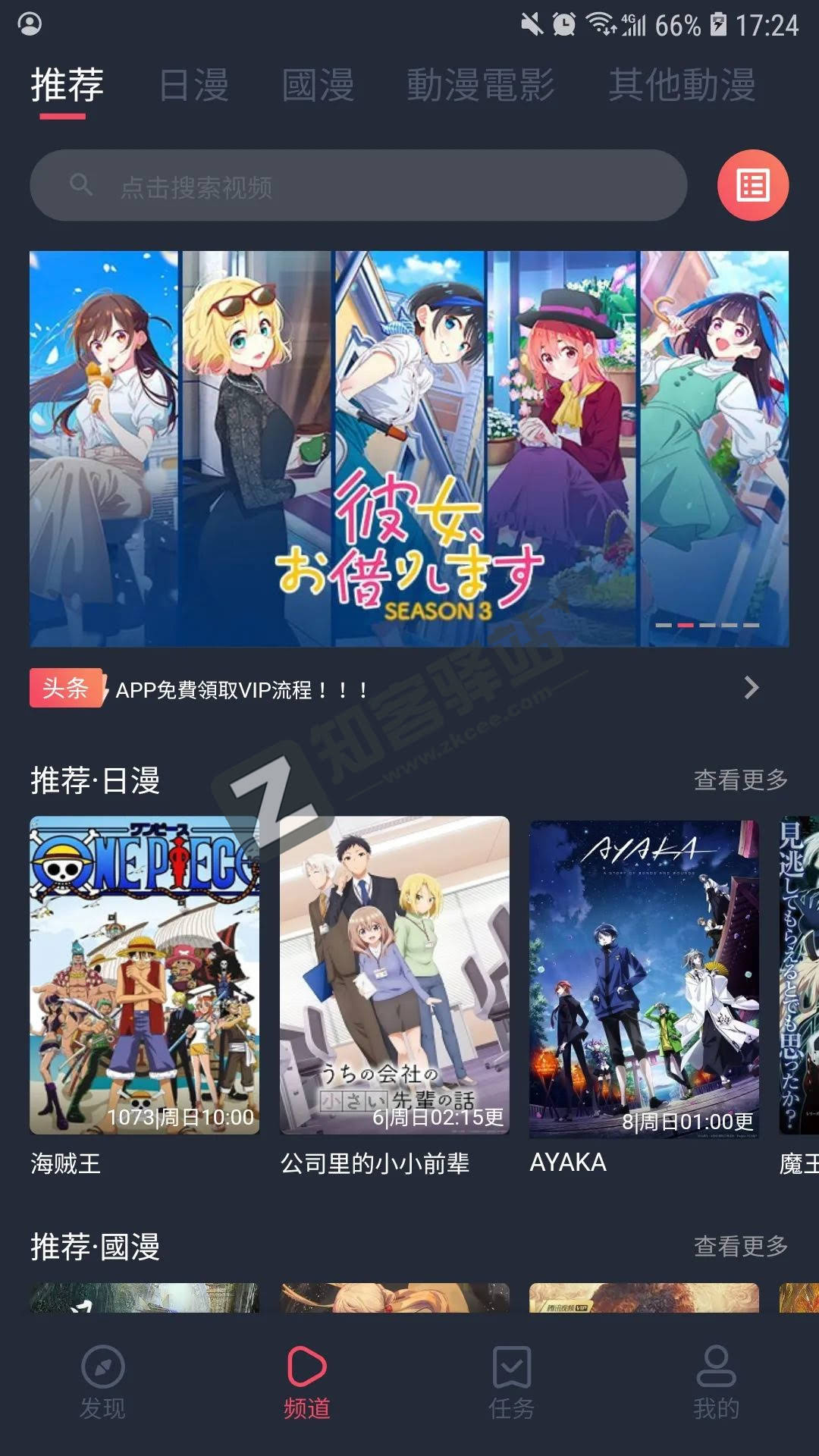819x1456 pixels.
Task: Open the 動漫電影 category tab
Action: click(x=480, y=86)
